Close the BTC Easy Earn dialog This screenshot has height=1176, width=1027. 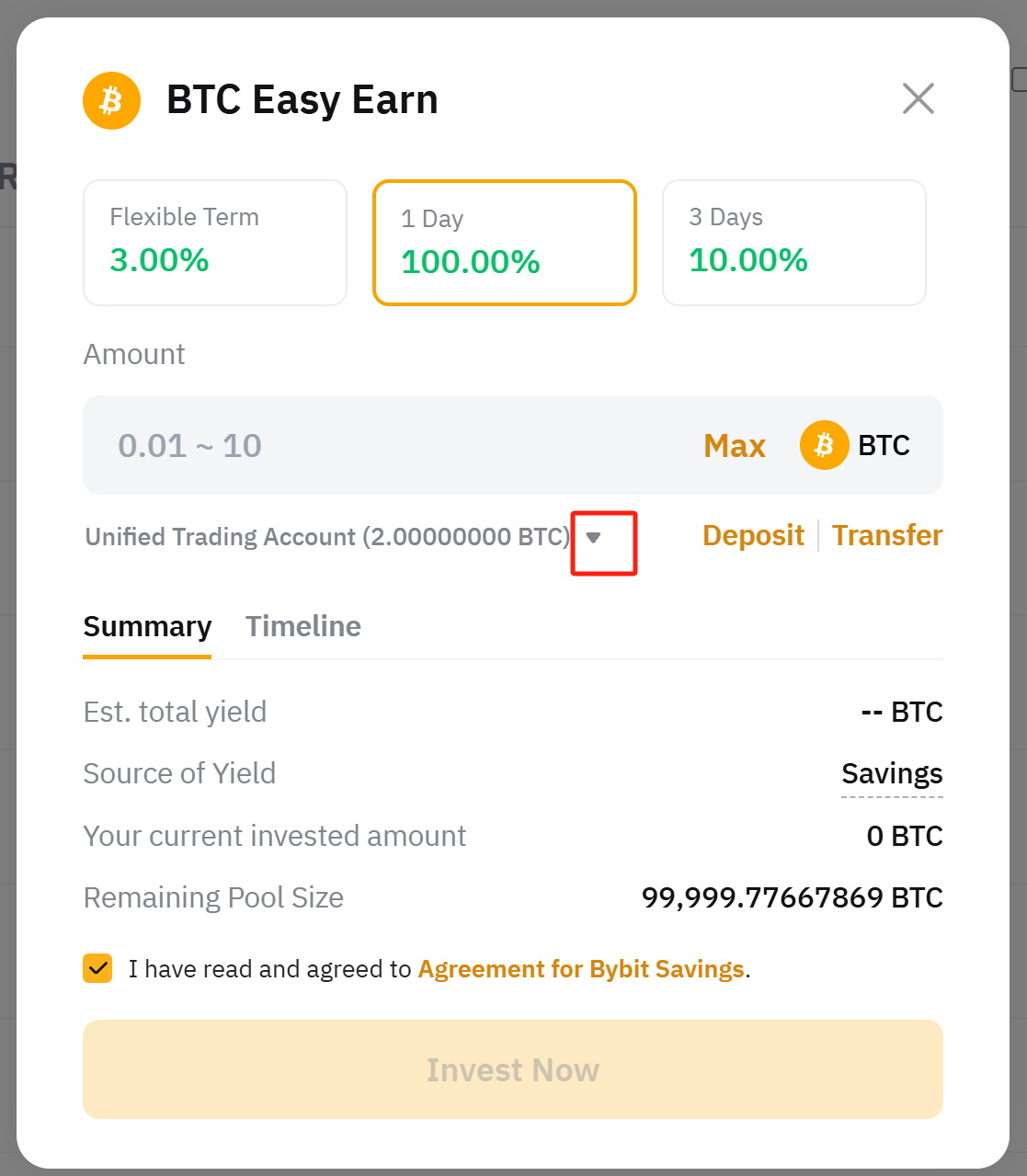point(918,98)
